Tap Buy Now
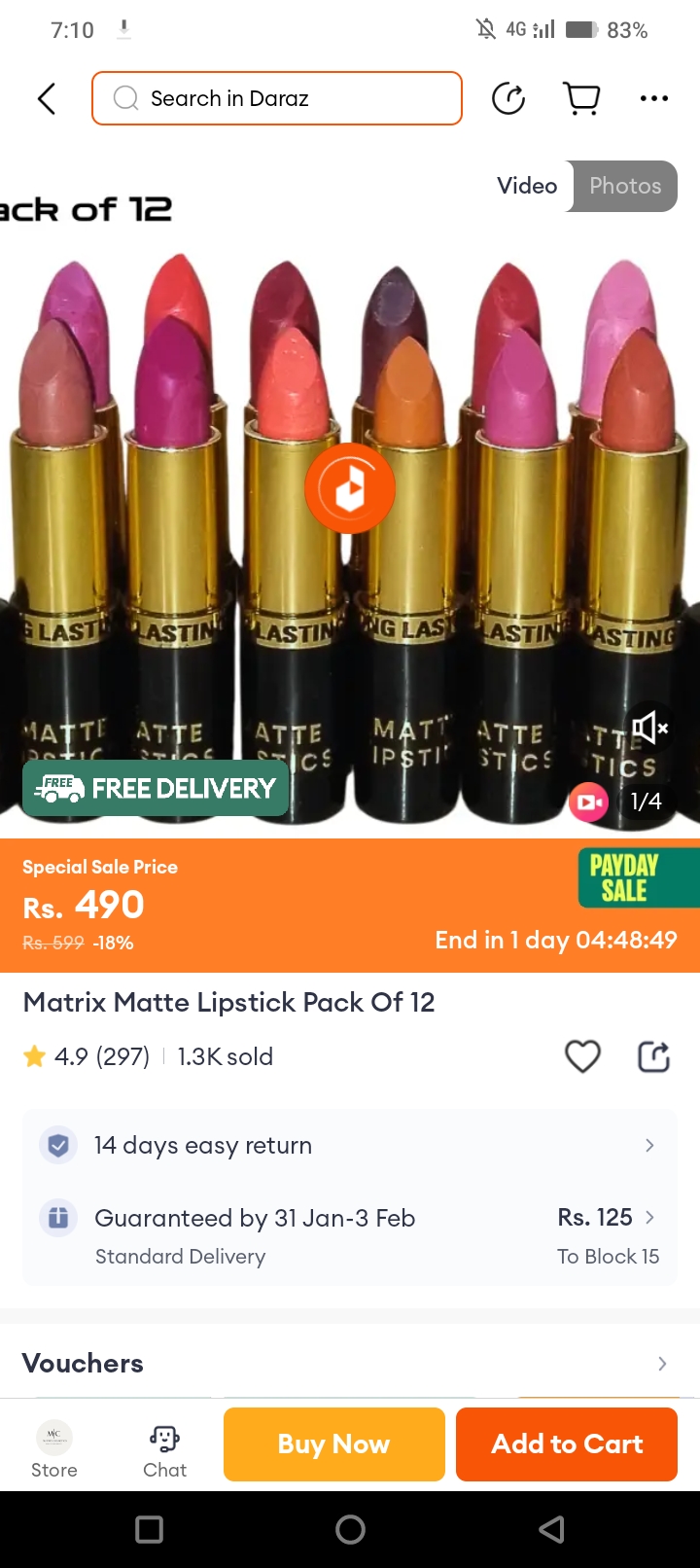 333,1444
